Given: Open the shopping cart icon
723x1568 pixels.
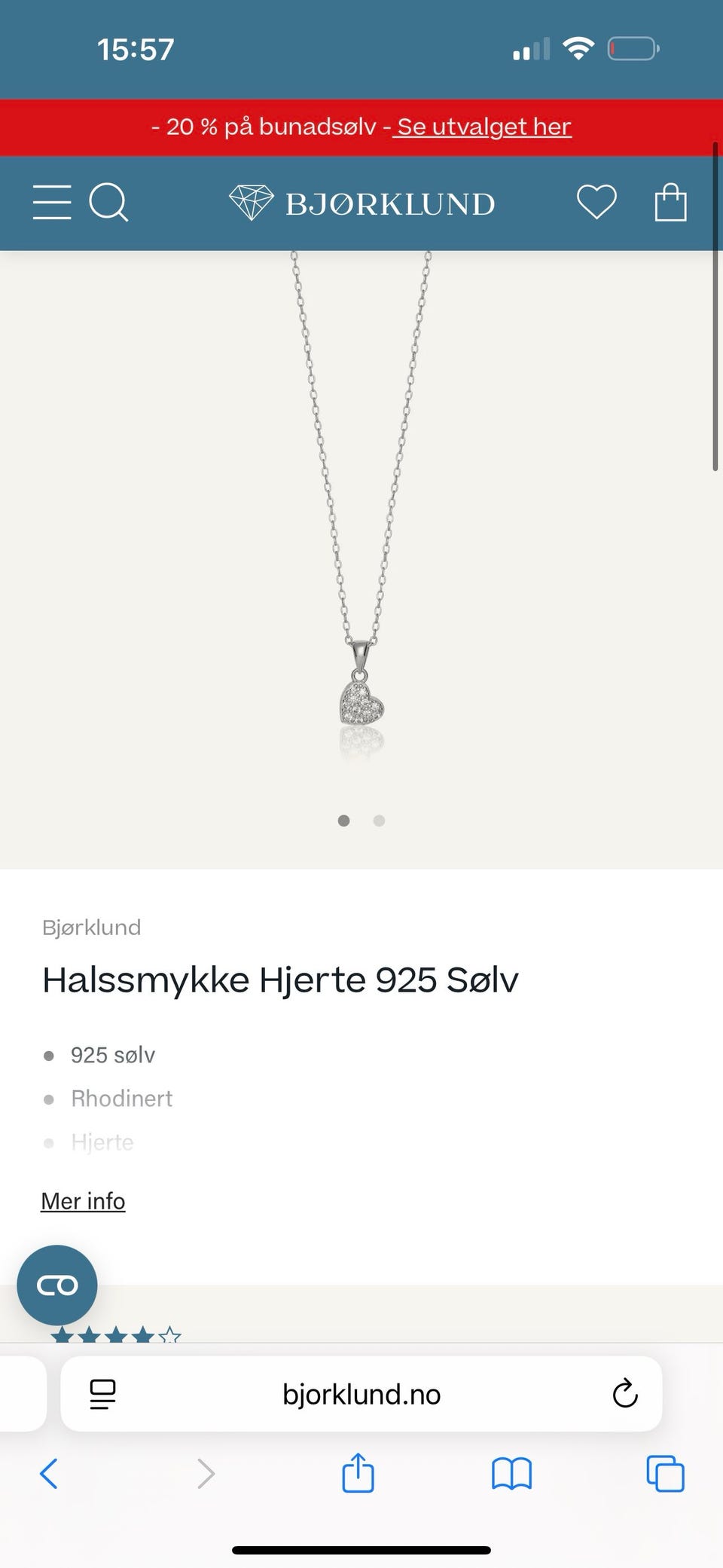Looking at the screenshot, I should (670, 202).
